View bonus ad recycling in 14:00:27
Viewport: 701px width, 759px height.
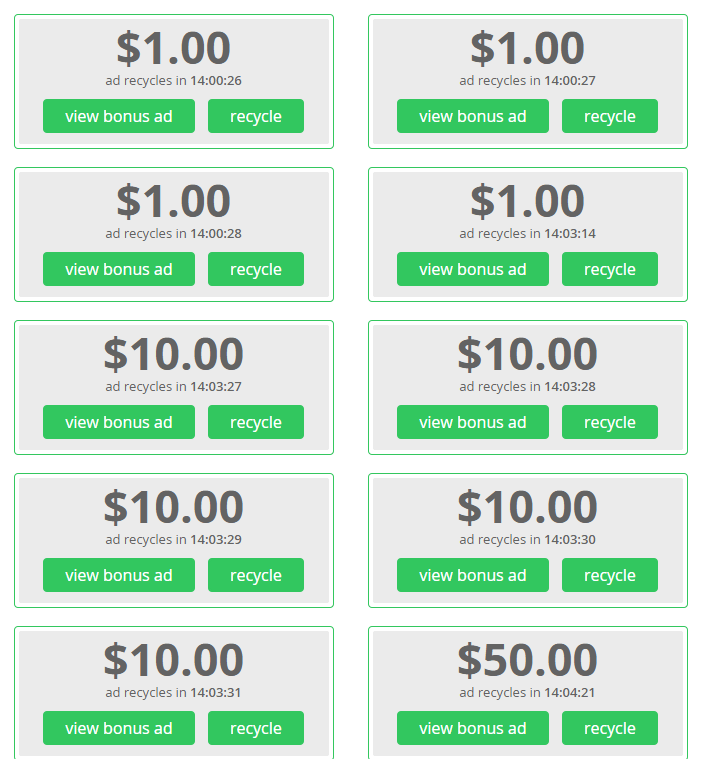point(472,116)
